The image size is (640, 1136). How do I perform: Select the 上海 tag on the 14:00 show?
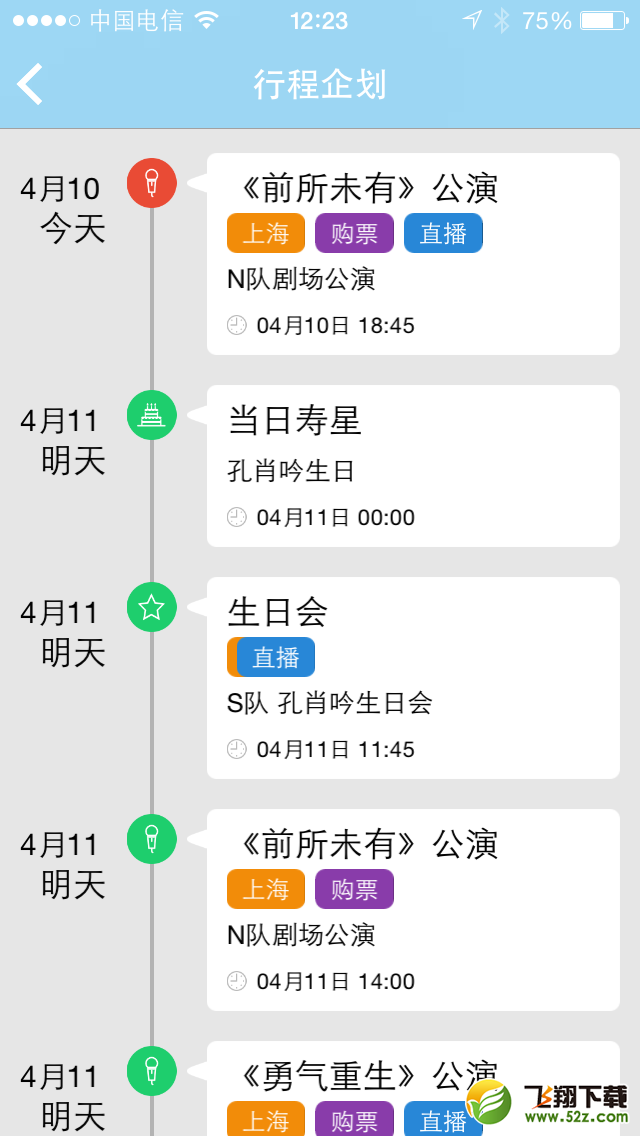click(x=266, y=889)
